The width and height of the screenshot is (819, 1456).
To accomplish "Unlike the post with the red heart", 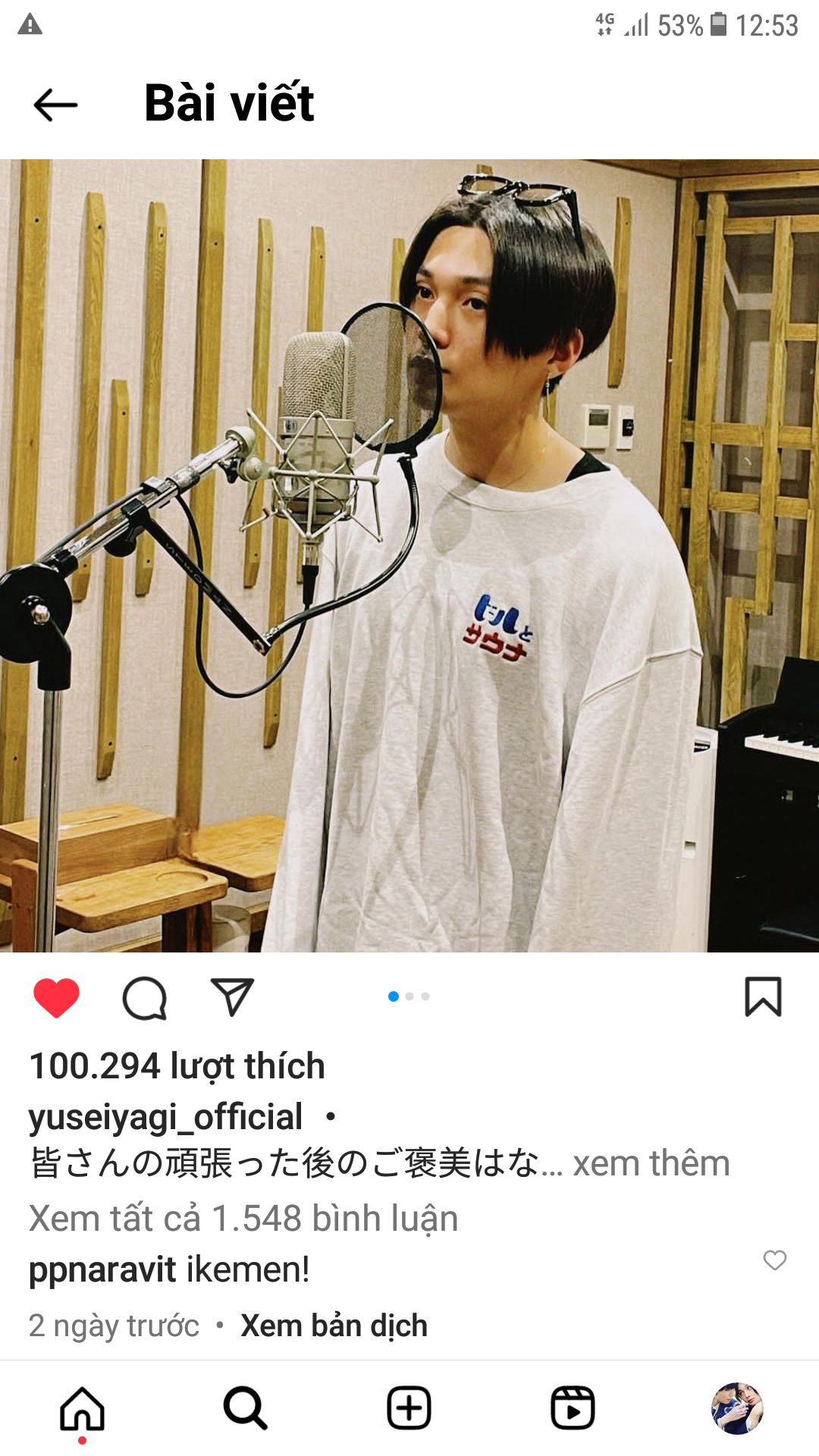I will (x=56, y=997).
